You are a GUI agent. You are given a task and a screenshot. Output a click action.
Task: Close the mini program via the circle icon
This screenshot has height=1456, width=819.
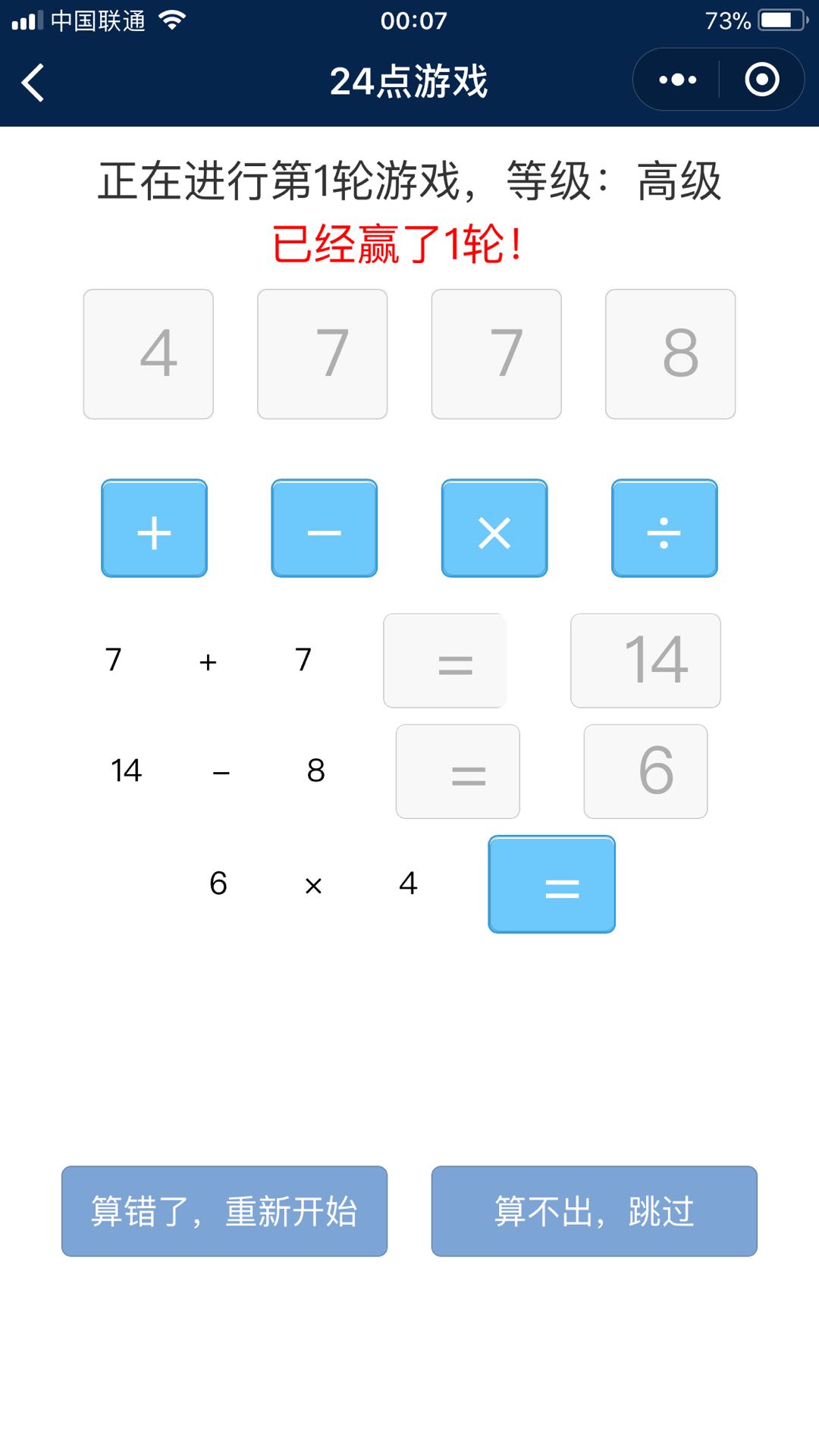pos(761,80)
